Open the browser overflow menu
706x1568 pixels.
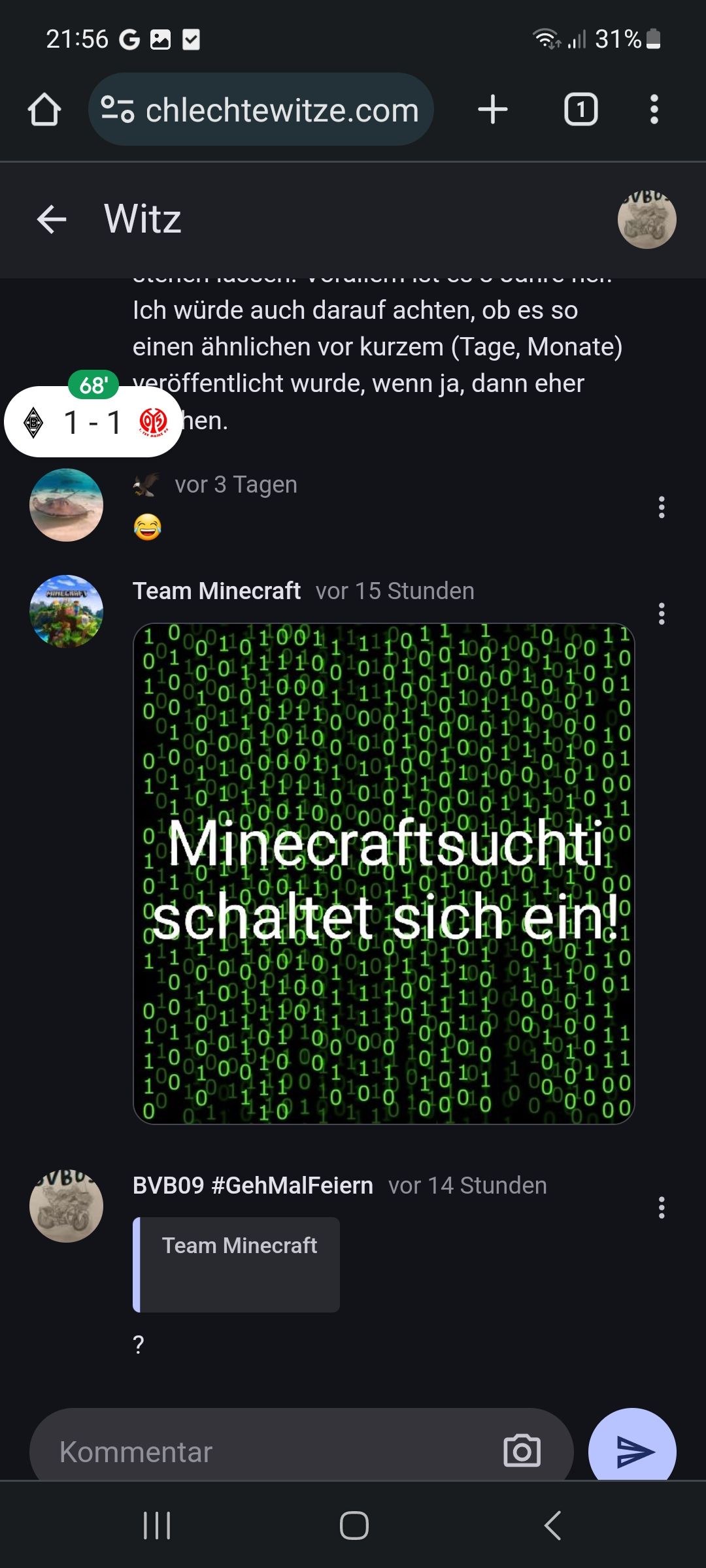click(654, 109)
